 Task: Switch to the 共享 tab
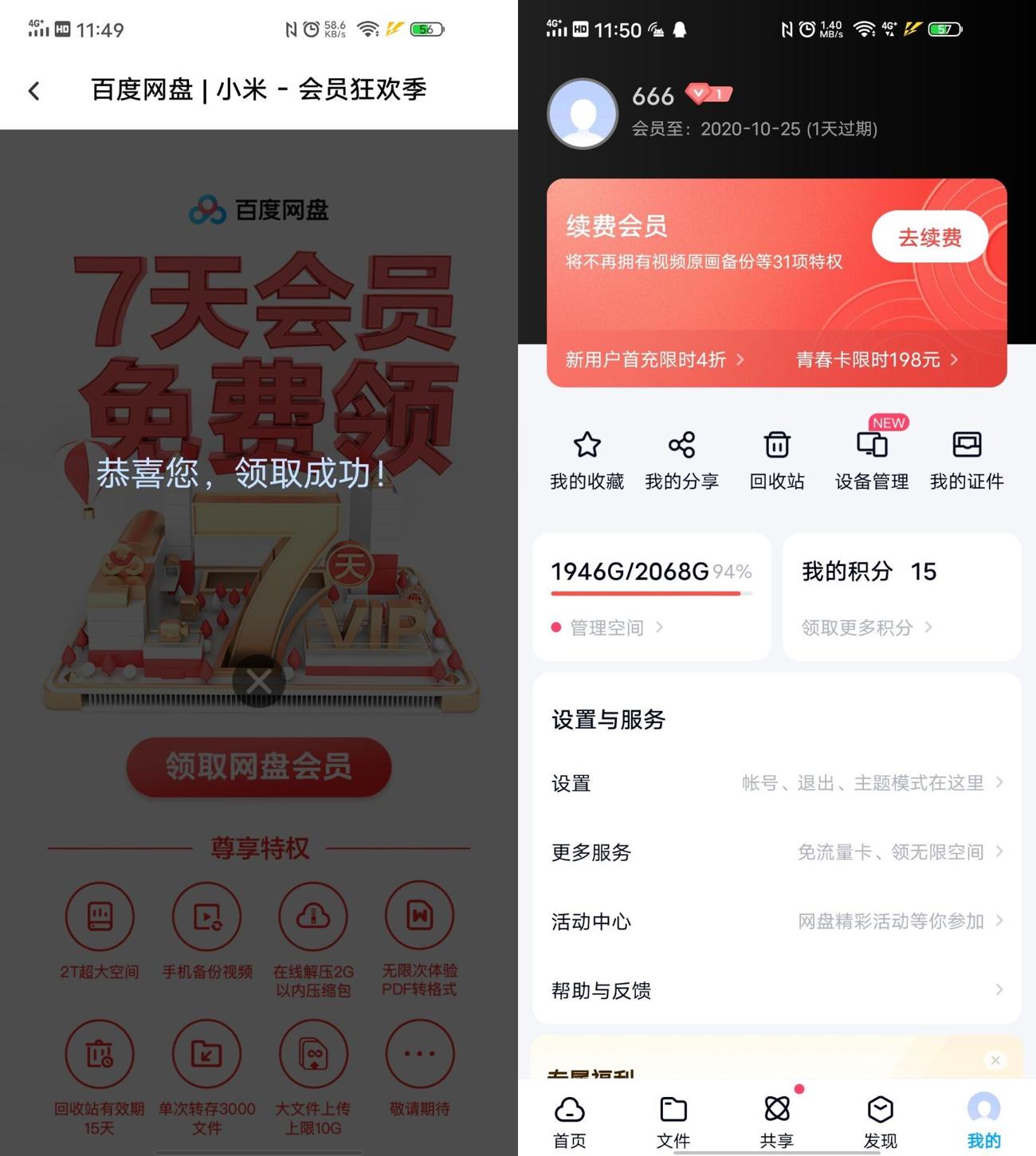[x=777, y=1121]
